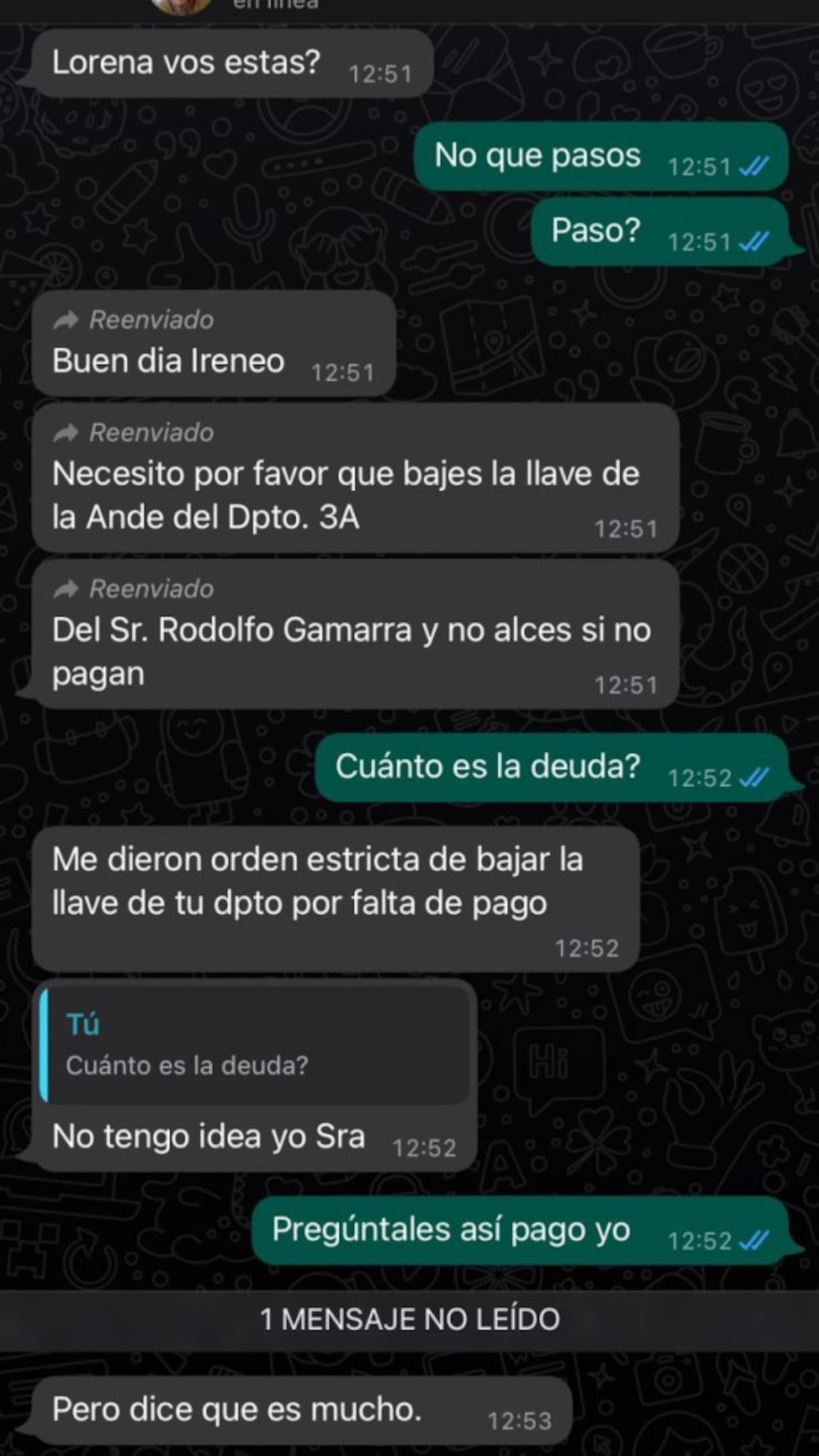Jump to quoted message "Cuánto es la deuda?"
Screen dimensions: 819x1456
pos(255,1045)
